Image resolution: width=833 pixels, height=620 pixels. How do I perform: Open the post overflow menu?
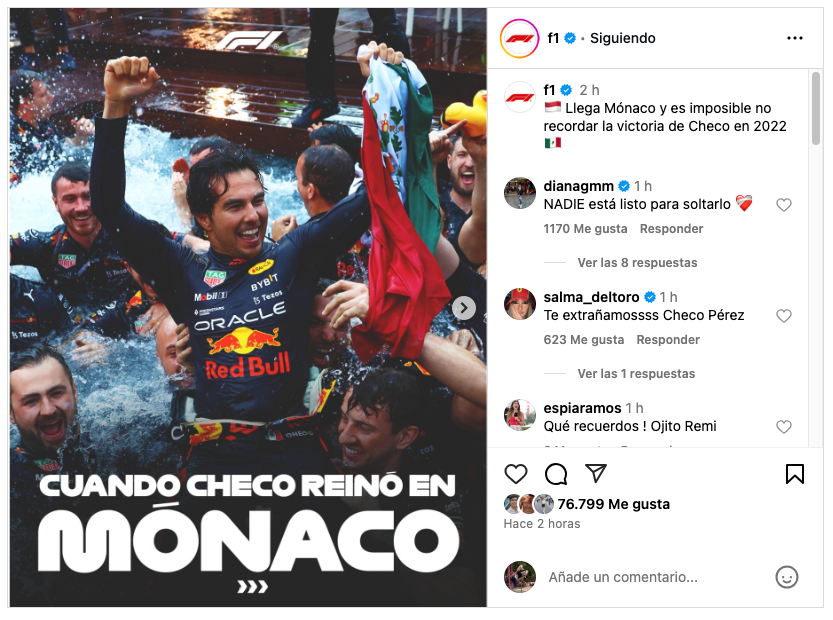(795, 38)
